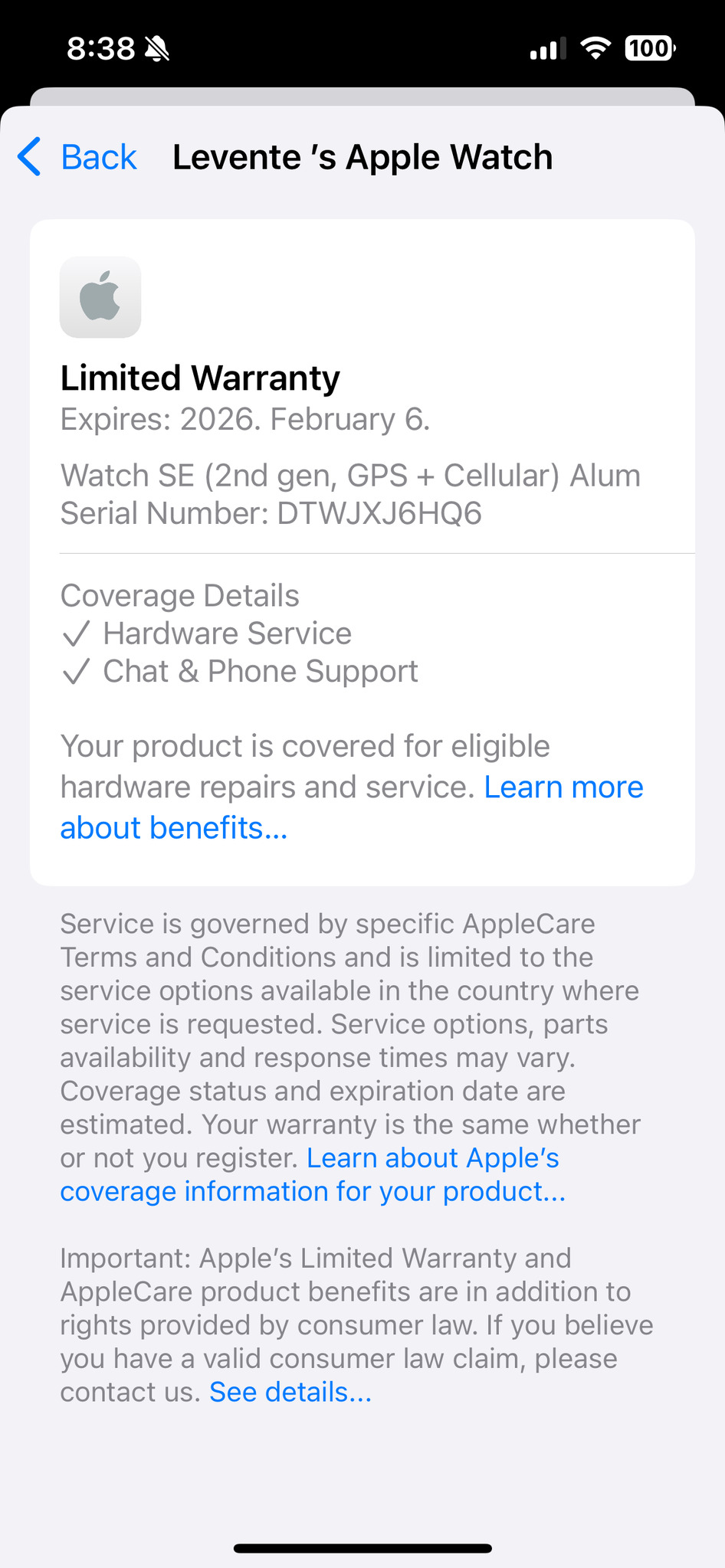Image resolution: width=725 pixels, height=1568 pixels.
Task: Tap See details about consumer law
Action: click(x=290, y=1392)
